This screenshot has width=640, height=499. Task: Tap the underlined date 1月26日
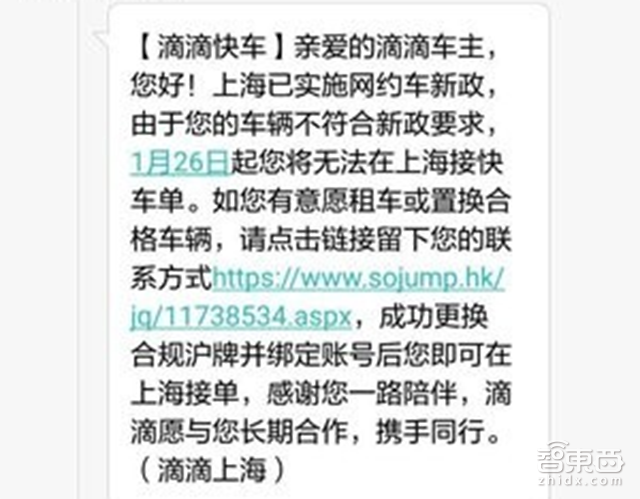pos(180,159)
